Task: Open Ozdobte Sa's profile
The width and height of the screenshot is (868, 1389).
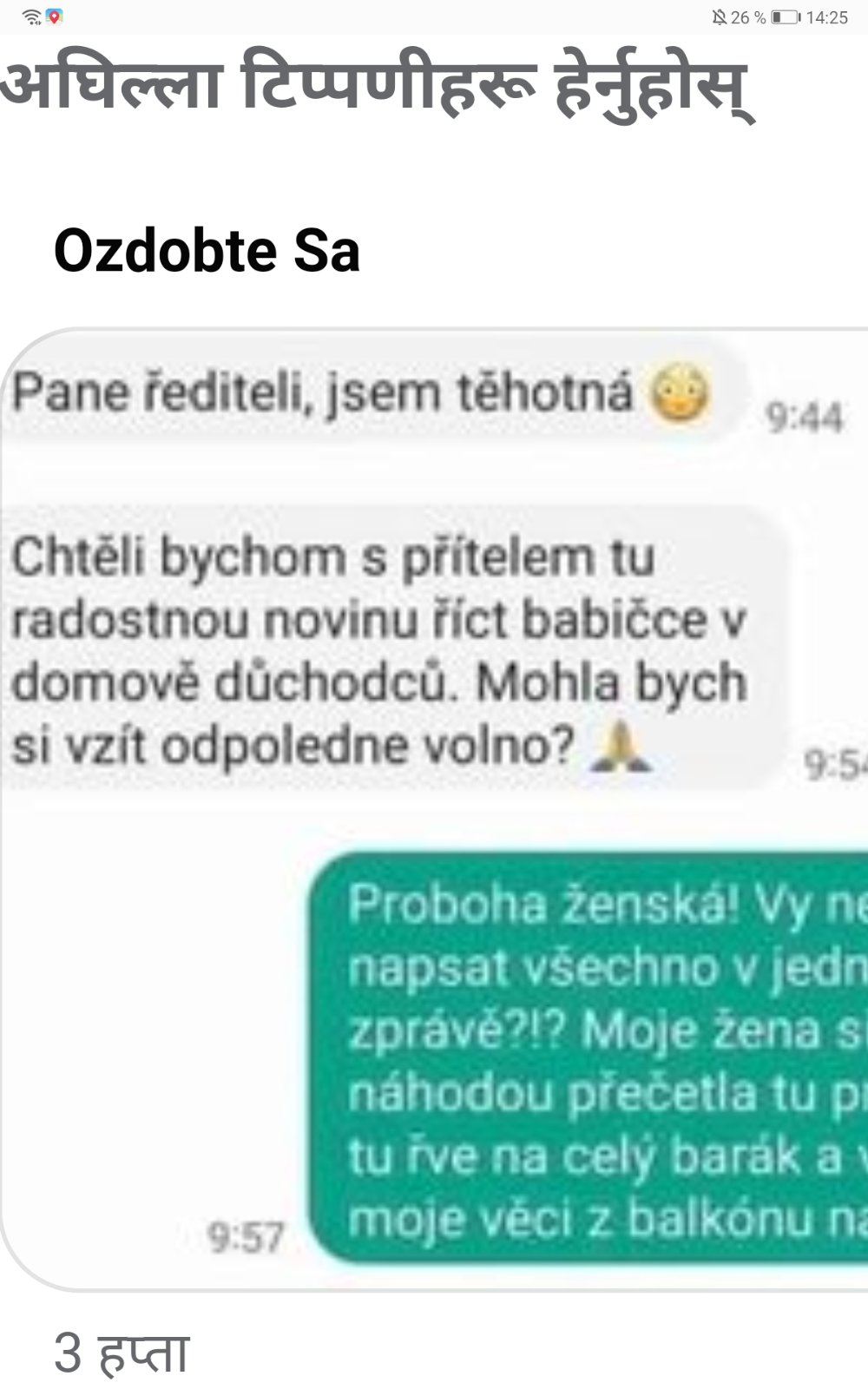Action: pos(207,252)
